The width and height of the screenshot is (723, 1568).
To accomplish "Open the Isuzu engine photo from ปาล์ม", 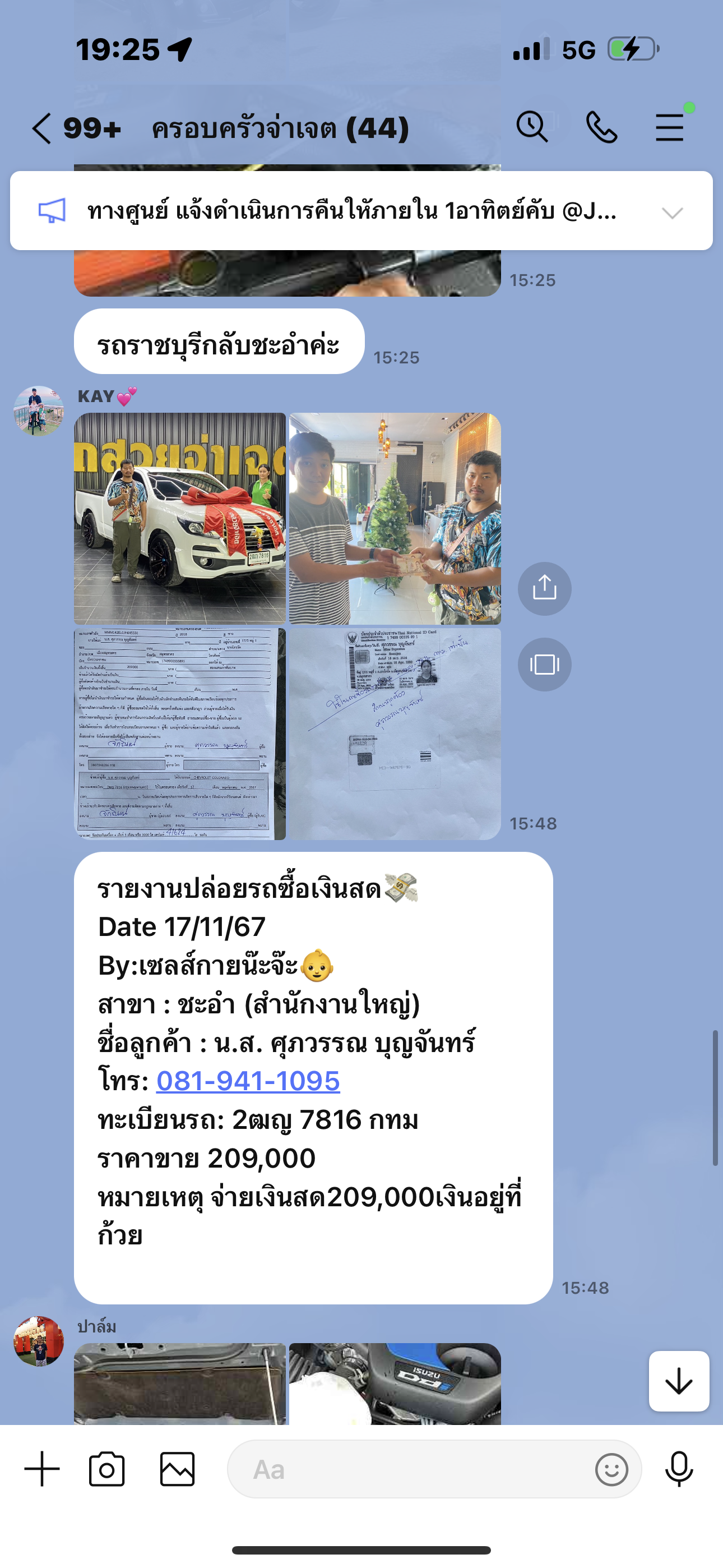I will (x=395, y=1383).
